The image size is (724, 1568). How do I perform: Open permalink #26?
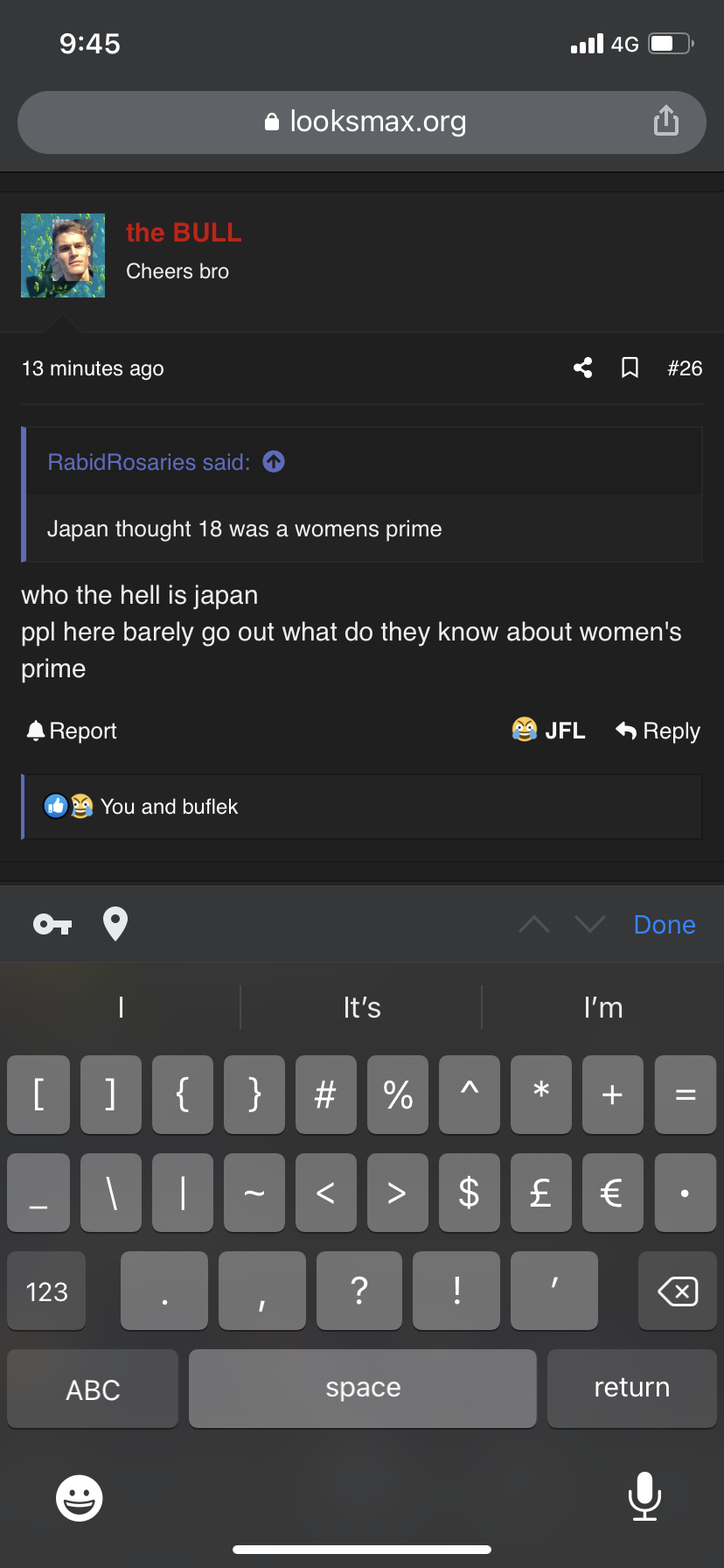point(685,368)
